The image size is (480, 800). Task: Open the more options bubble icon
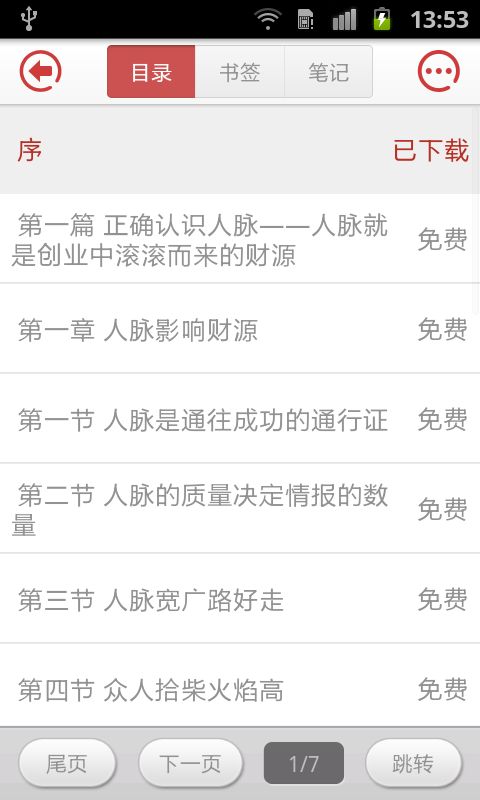(x=438, y=71)
